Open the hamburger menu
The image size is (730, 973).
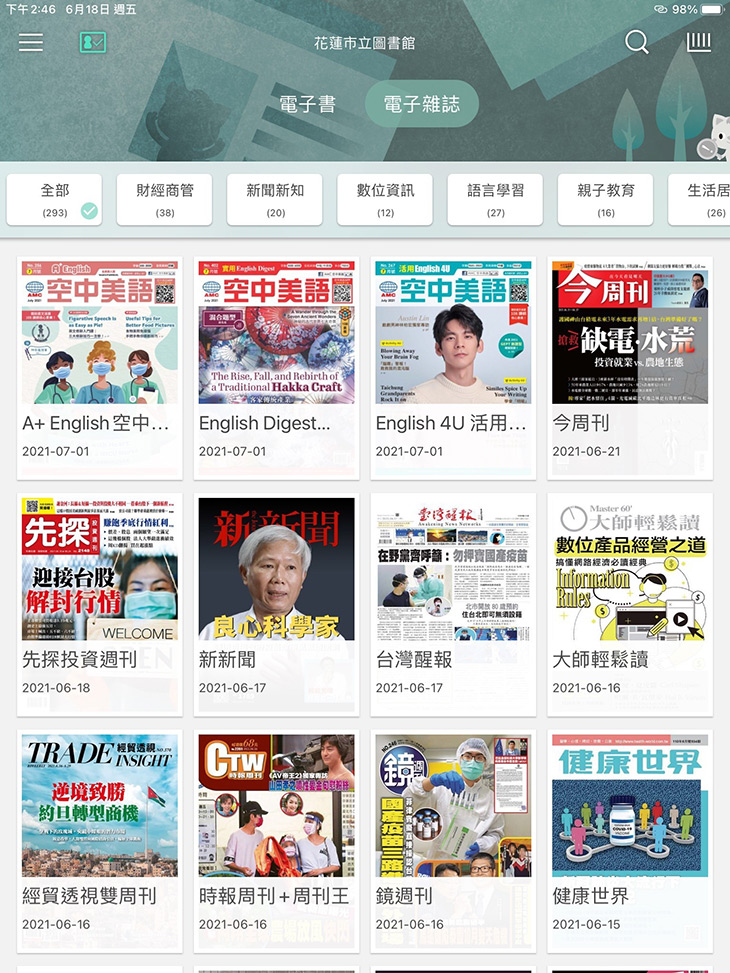click(x=31, y=42)
